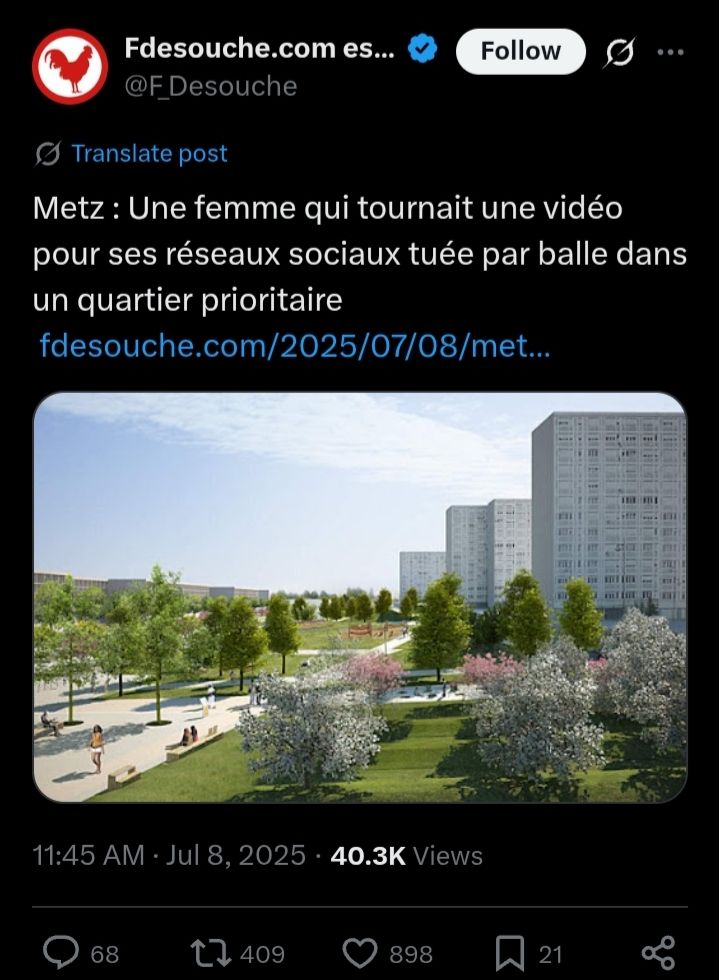Like this post
The image size is (719, 980).
click(x=360, y=953)
